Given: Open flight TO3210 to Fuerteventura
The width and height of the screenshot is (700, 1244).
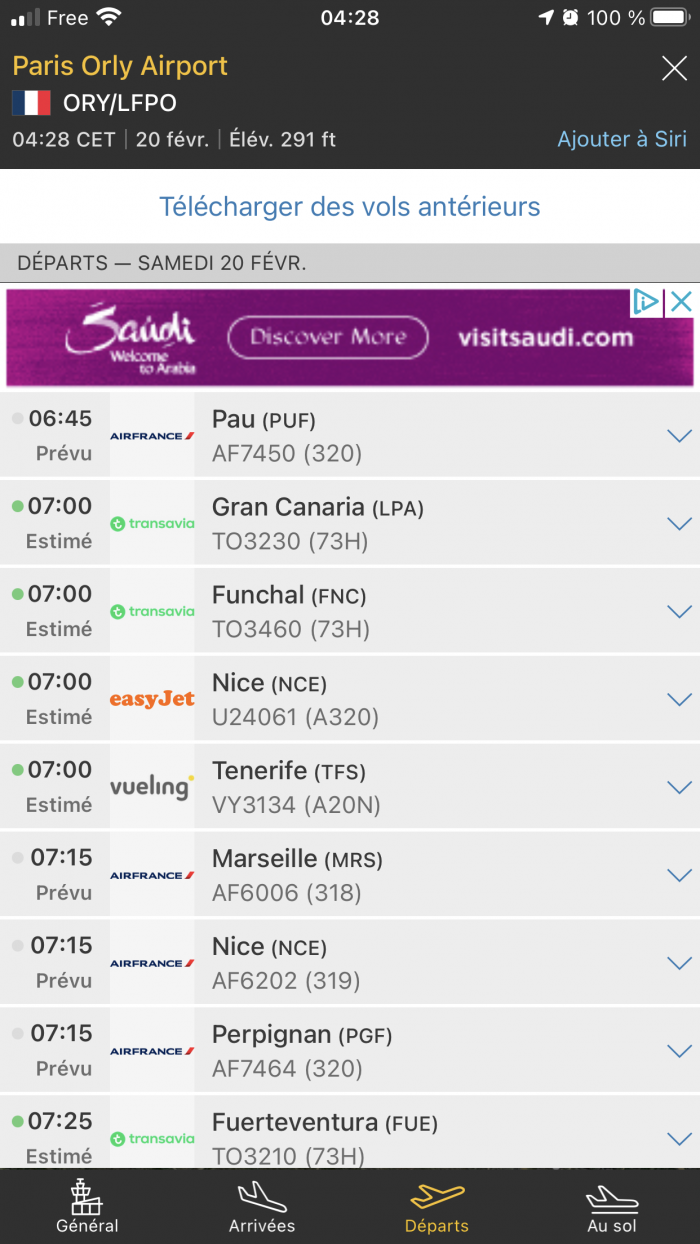Looking at the screenshot, I should pos(400,1137).
